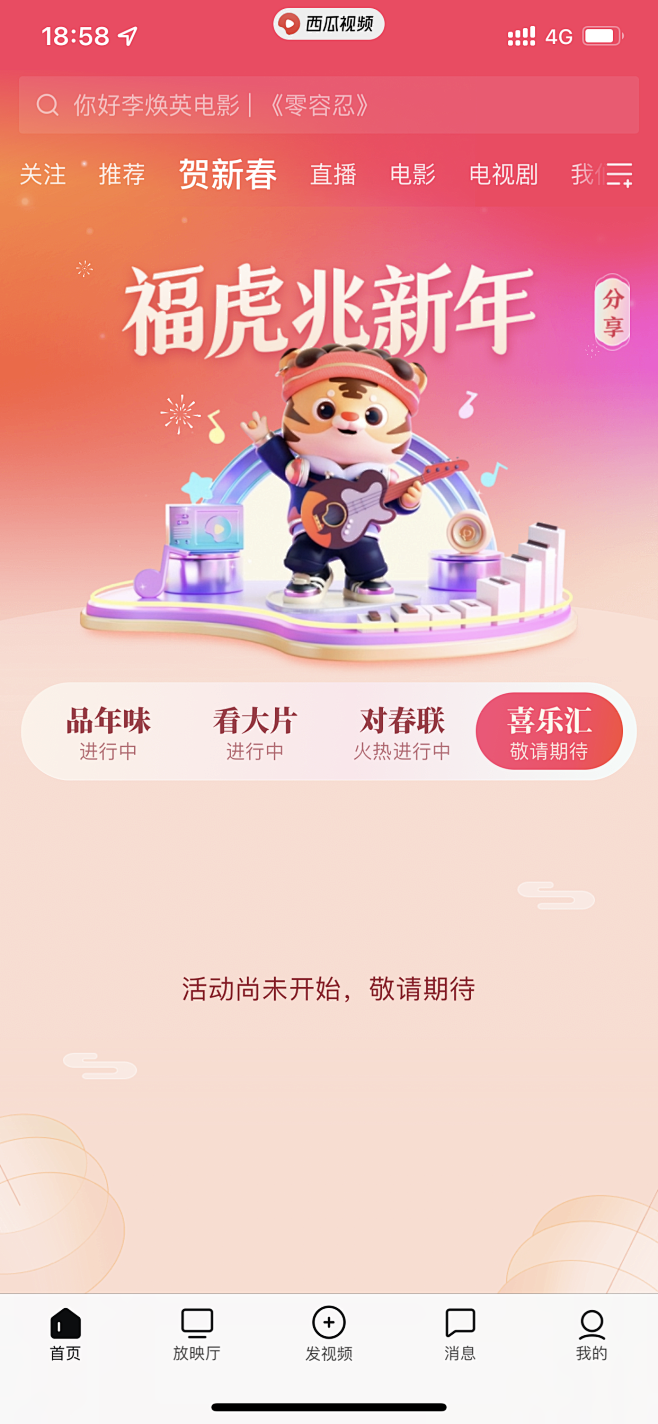The width and height of the screenshot is (658, 1424).
Task: Open the 消息 messages tab
Action: 460,1334
